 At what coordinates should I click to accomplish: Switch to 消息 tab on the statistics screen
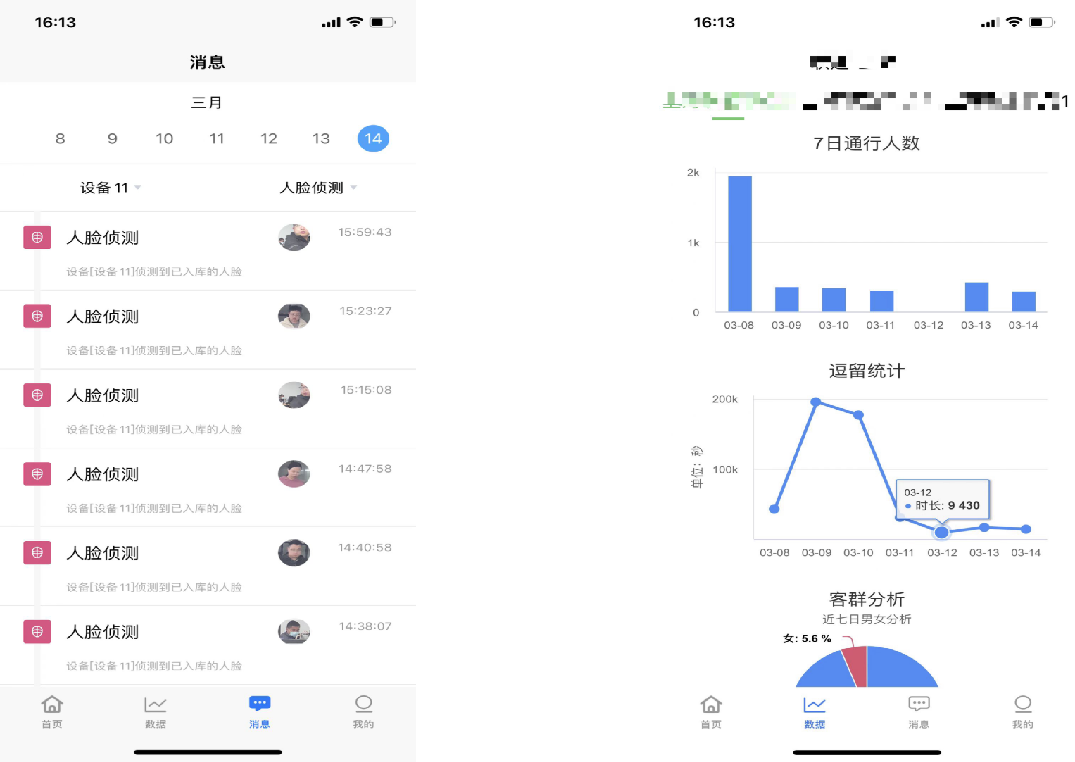pos(918,711)
